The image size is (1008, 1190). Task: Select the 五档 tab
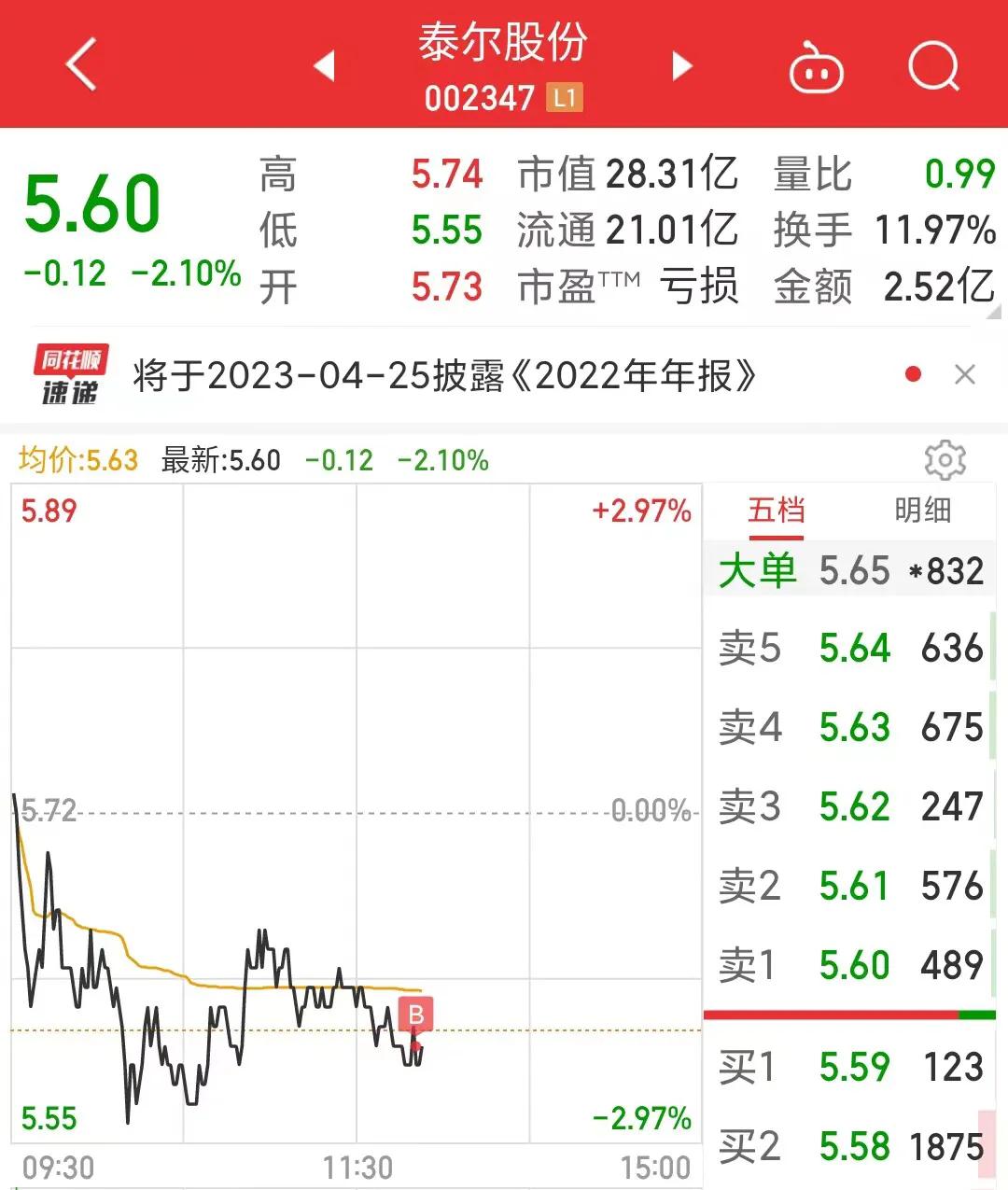[x=776, y=511]
